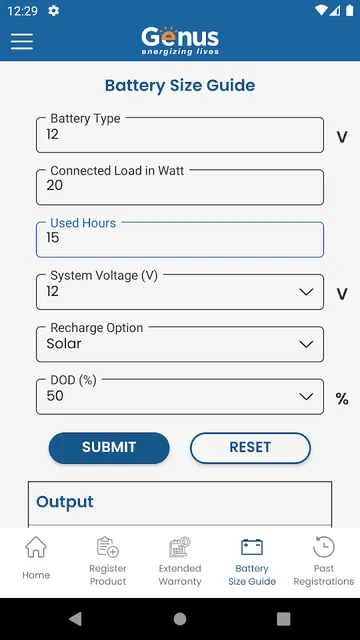Expand the System Voltage dropdown
The width and height of the screenshot is (360, 640).
[180, 292]
